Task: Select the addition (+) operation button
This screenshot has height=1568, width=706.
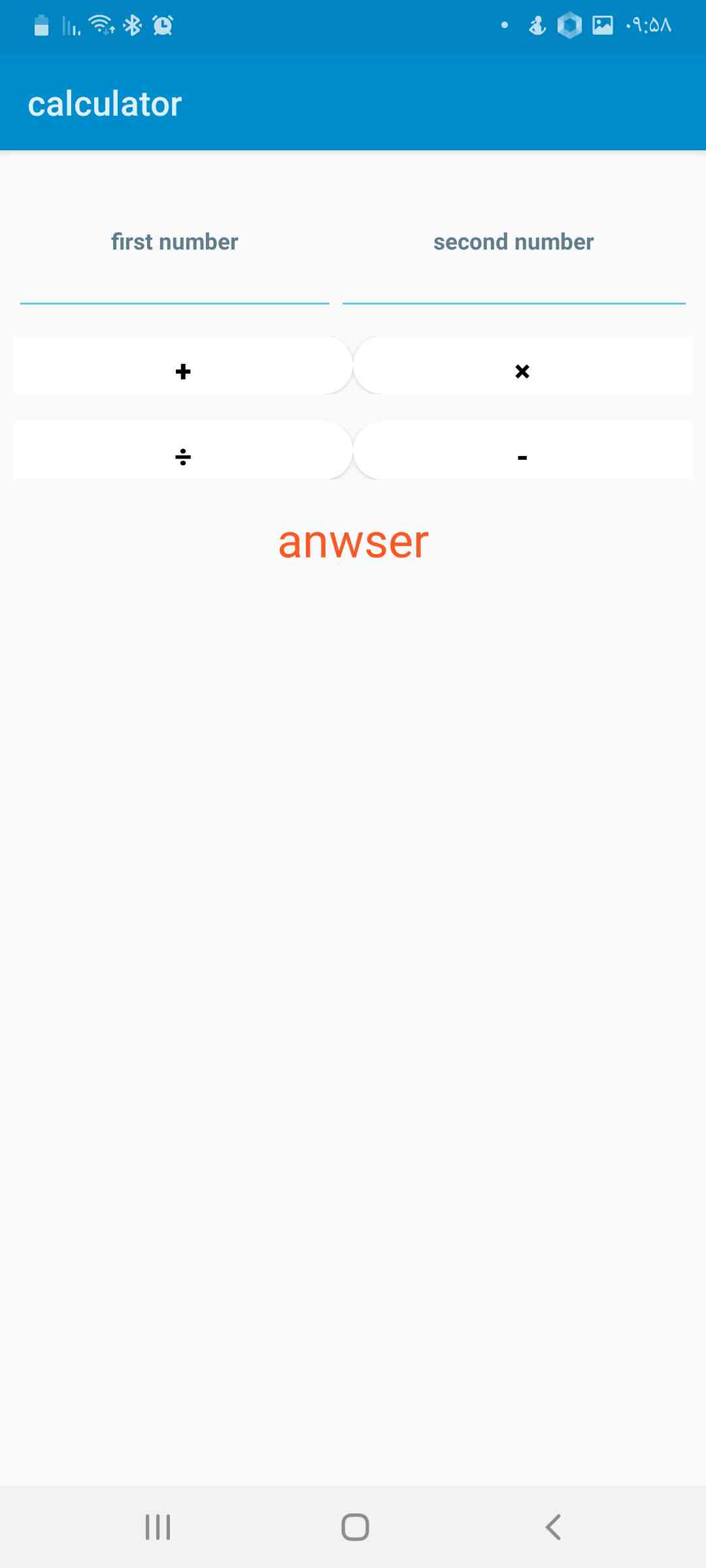Action: [183, 372]
